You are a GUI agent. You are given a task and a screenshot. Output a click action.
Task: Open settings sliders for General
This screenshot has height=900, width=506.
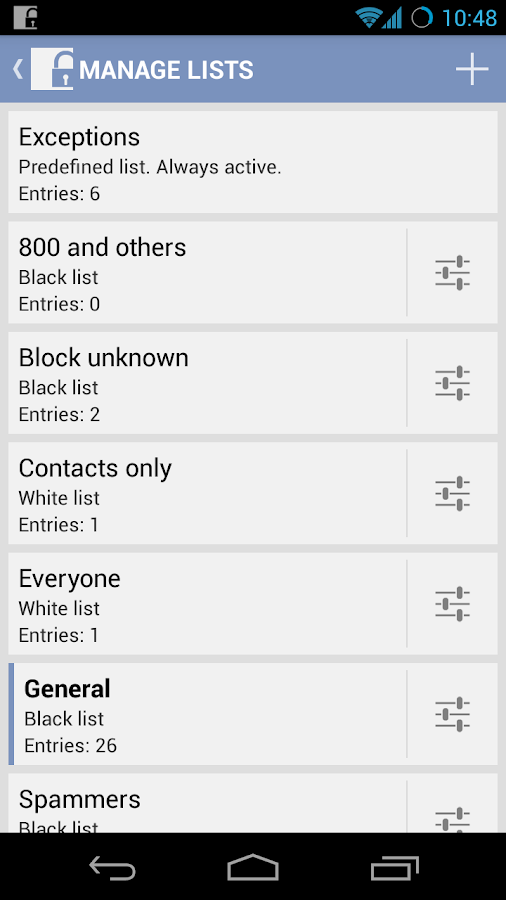pos(452,713)
